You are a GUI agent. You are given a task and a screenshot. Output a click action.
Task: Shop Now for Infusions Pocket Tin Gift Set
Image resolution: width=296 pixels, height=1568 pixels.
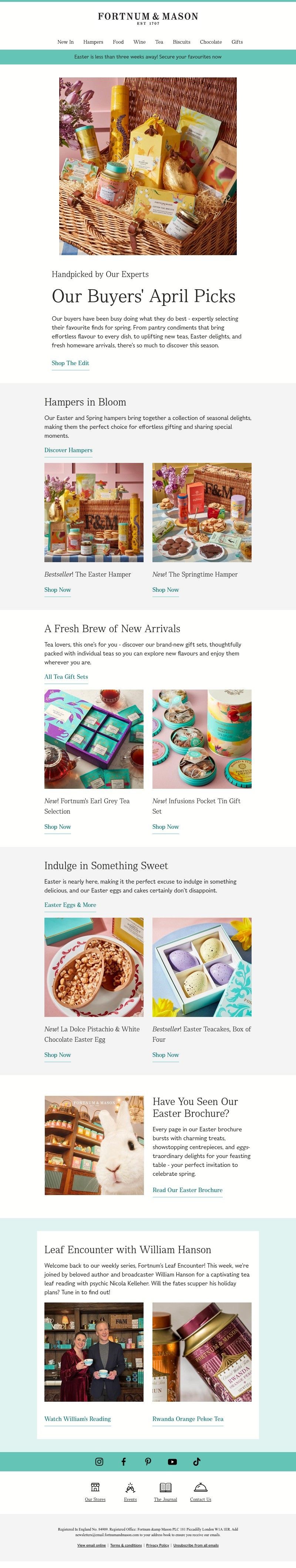tap(165, 827)
